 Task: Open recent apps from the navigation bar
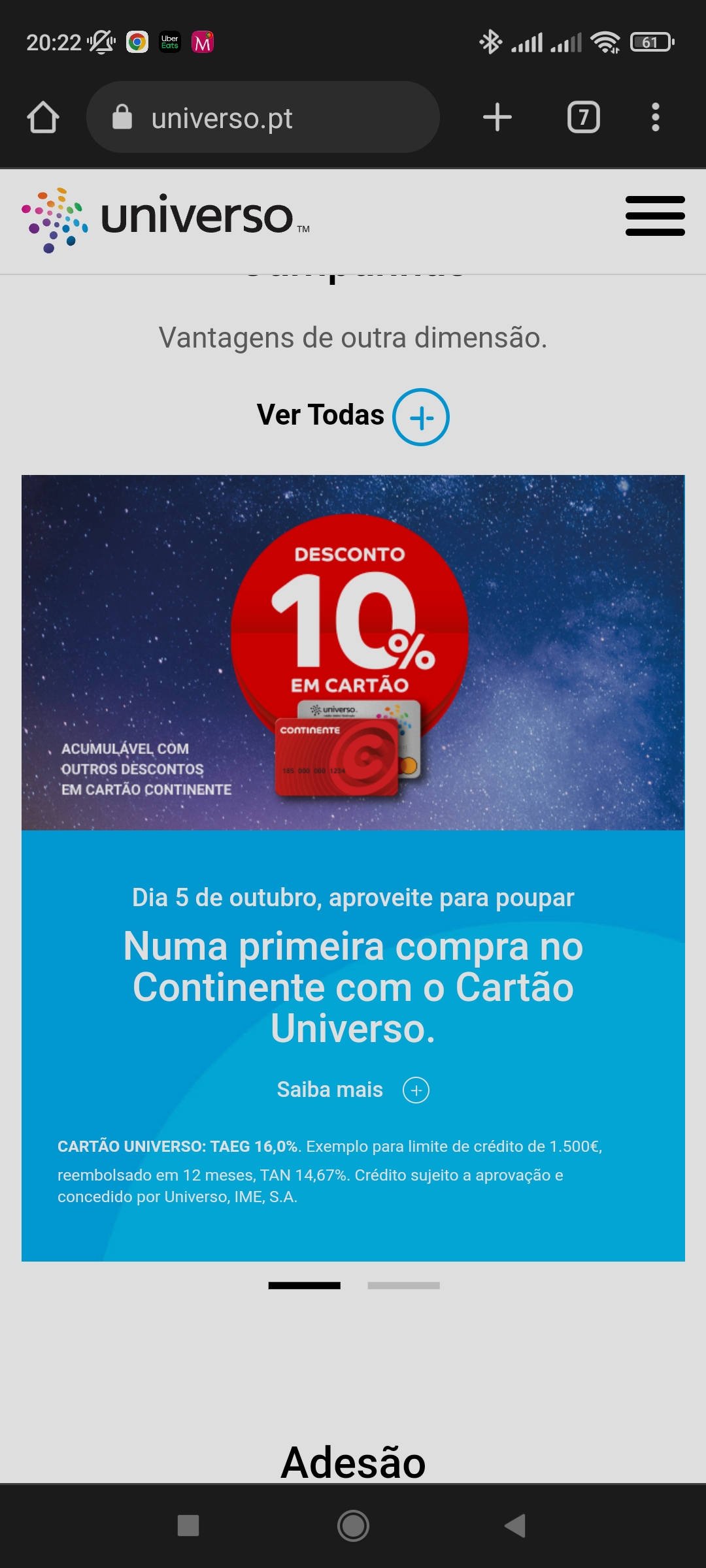tap(188, 1526)
